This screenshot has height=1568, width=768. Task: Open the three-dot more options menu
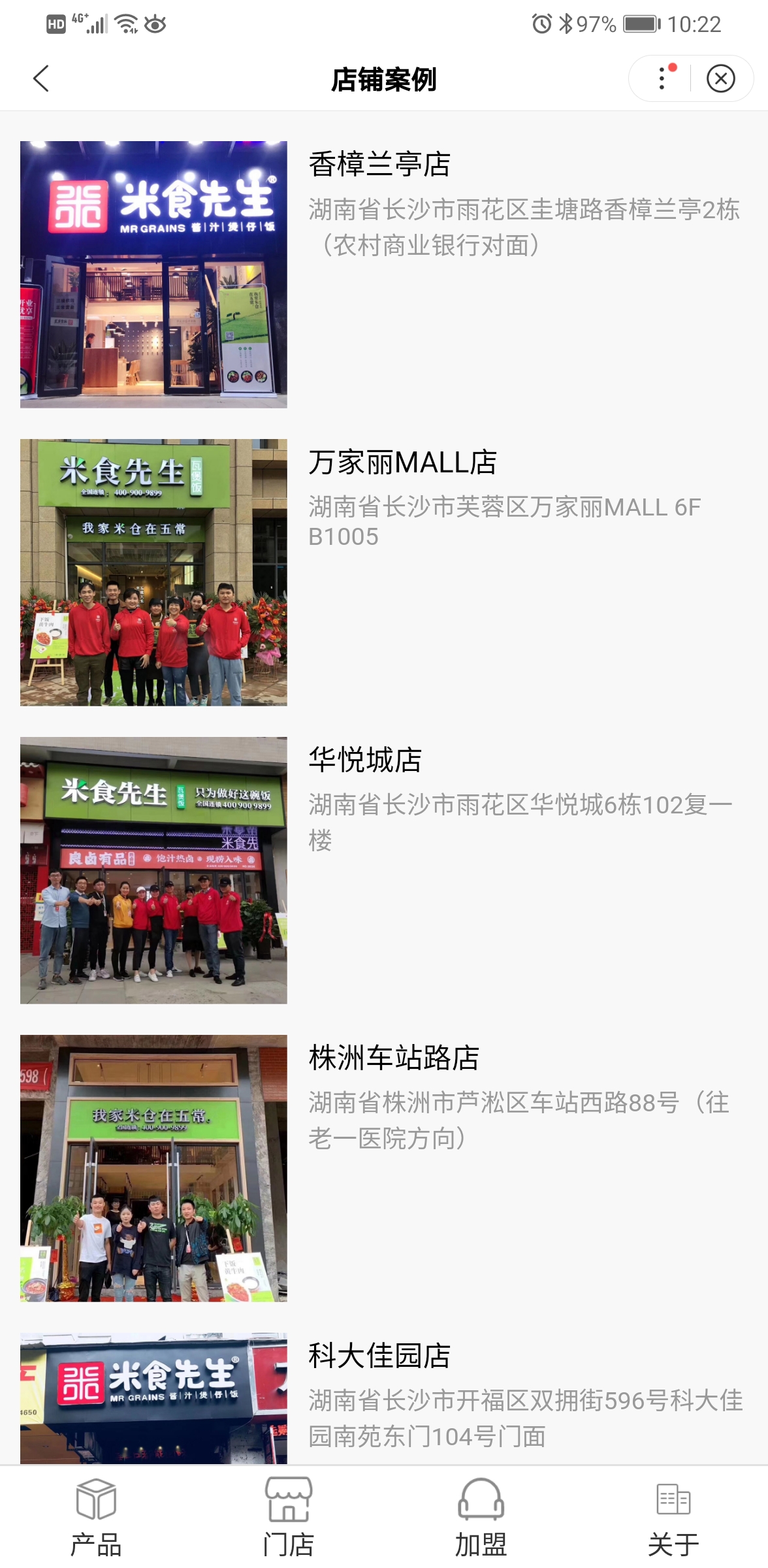[662, 78]
